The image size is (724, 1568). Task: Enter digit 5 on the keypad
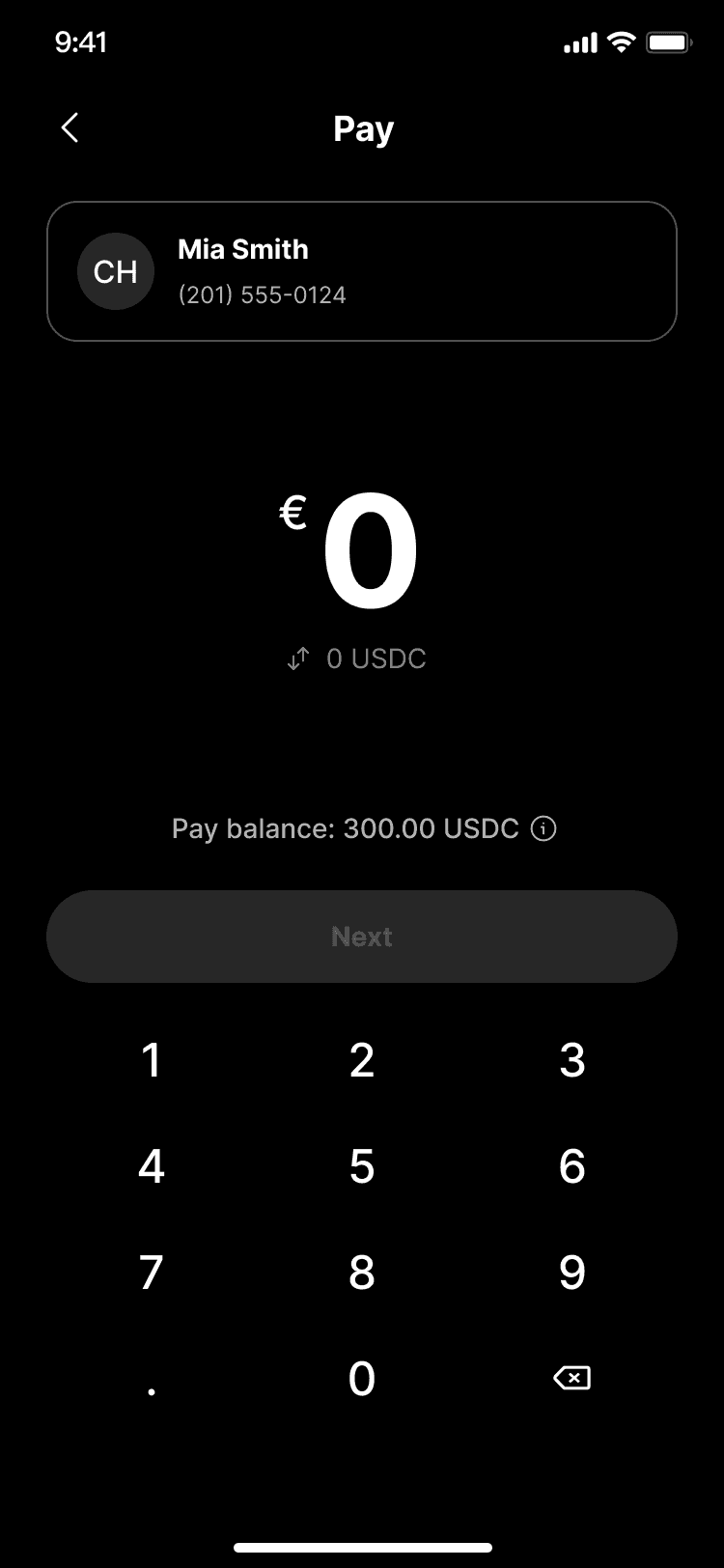(362, 1166)
